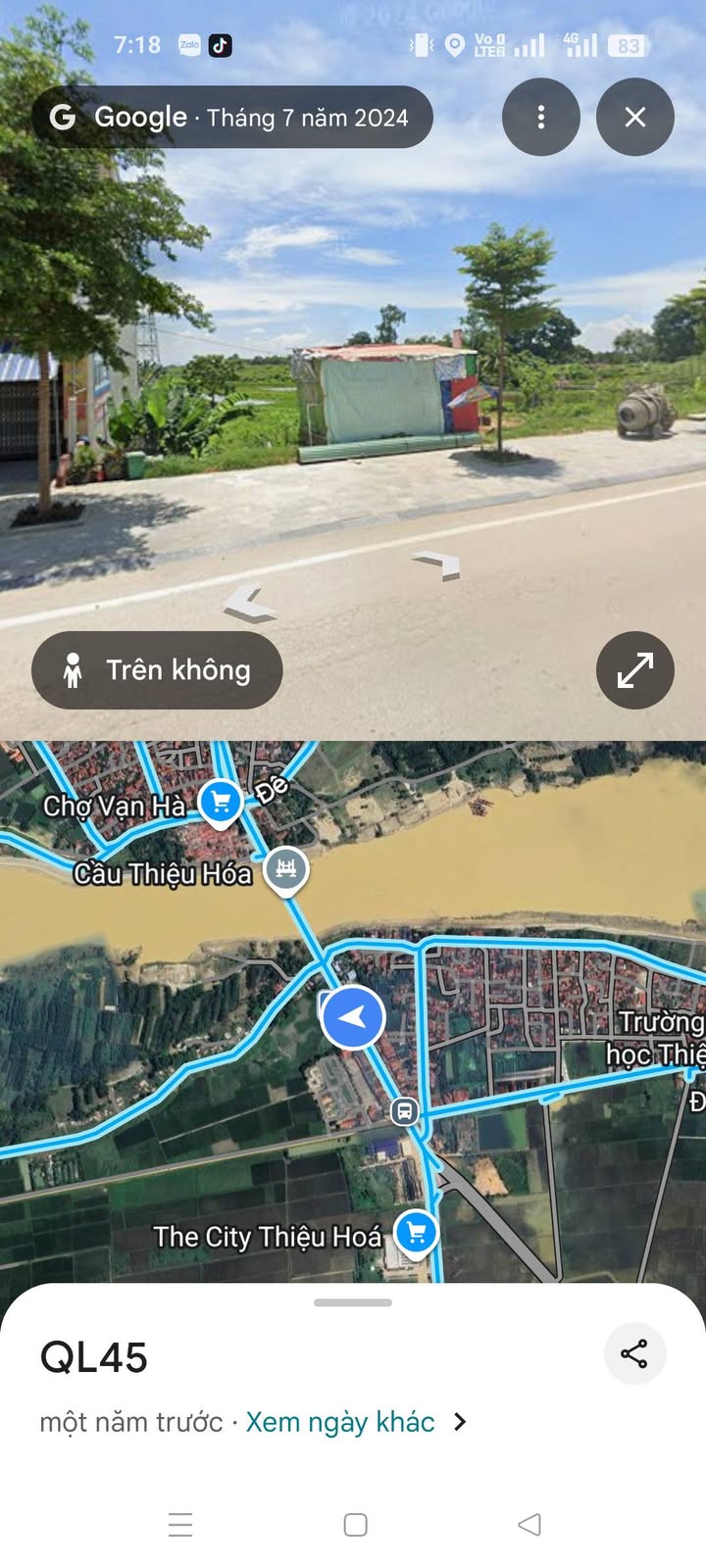Tap the Trên không button

tap(157, 670)
